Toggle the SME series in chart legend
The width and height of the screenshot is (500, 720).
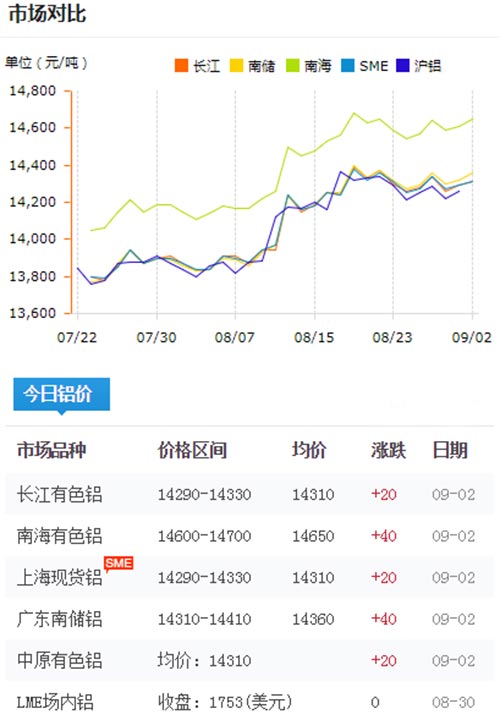pyautogui.click(x=365, y=66)
